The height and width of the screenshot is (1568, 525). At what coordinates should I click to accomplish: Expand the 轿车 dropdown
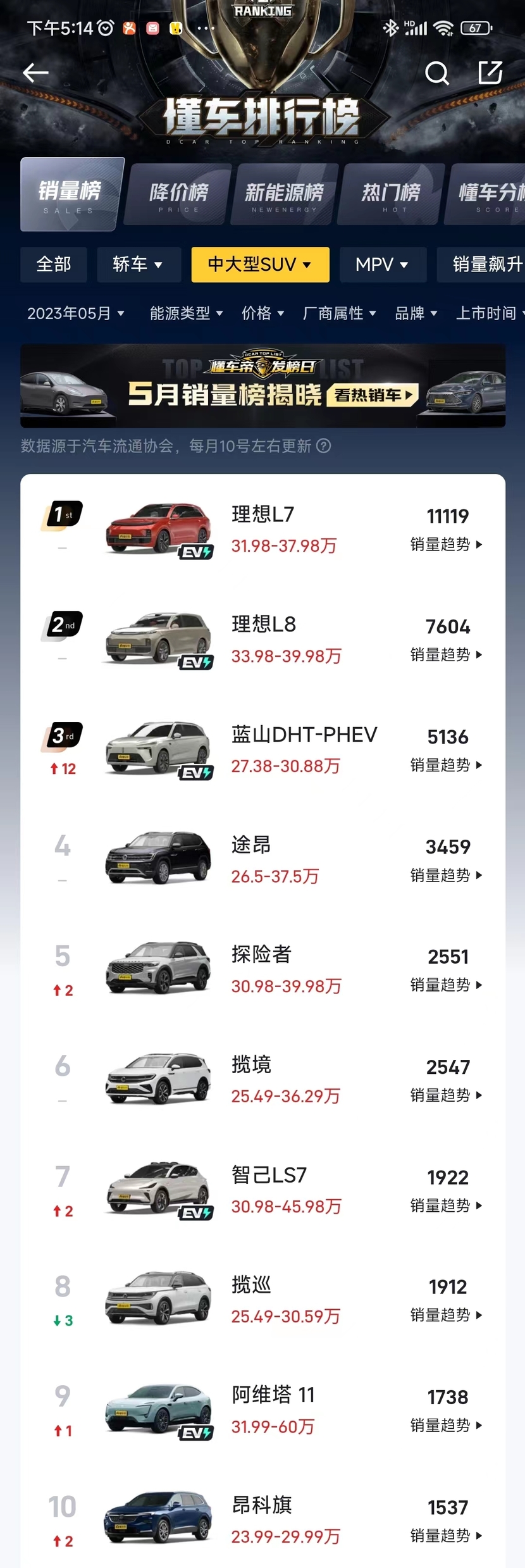(138, 264)
